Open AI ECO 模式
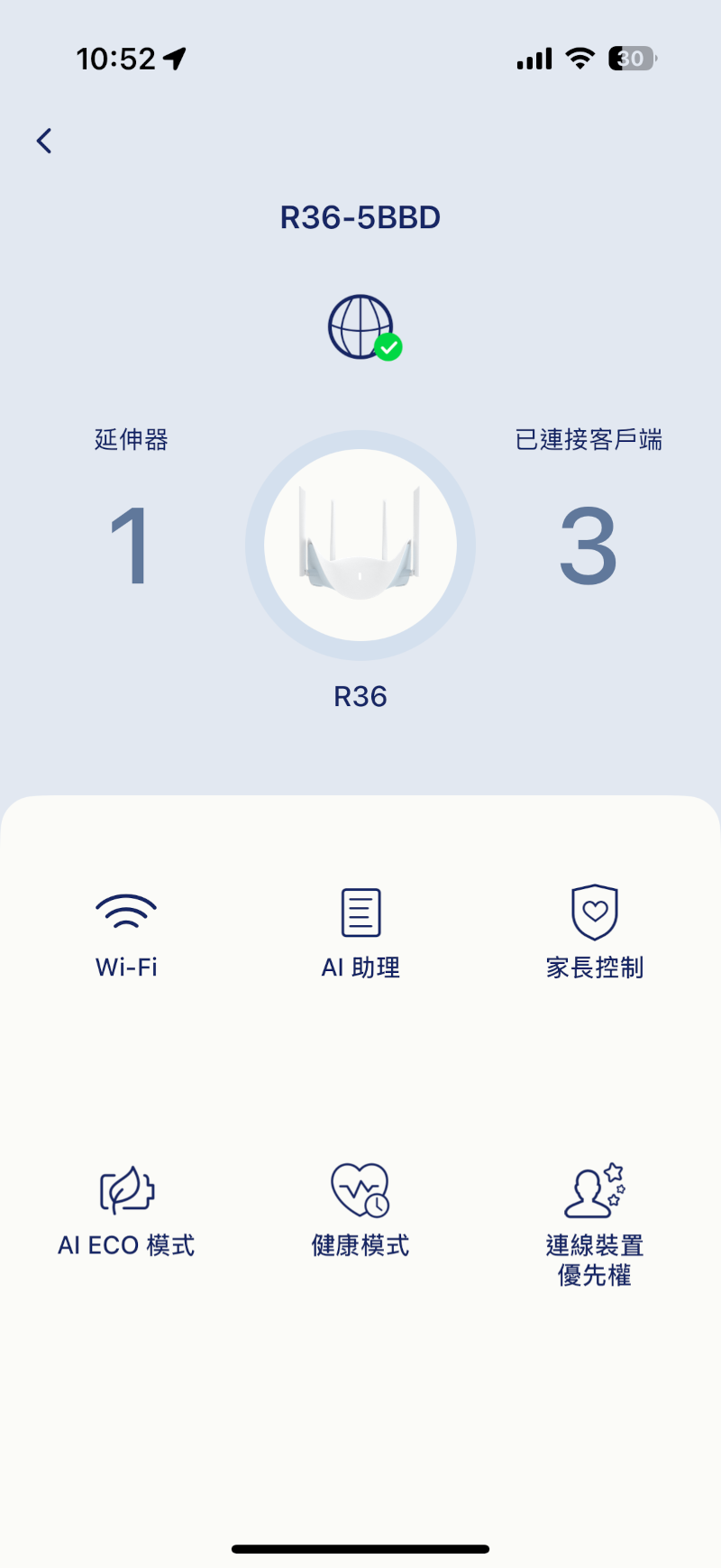Screen dimensions: 721x1568 tap(124, 1188)
